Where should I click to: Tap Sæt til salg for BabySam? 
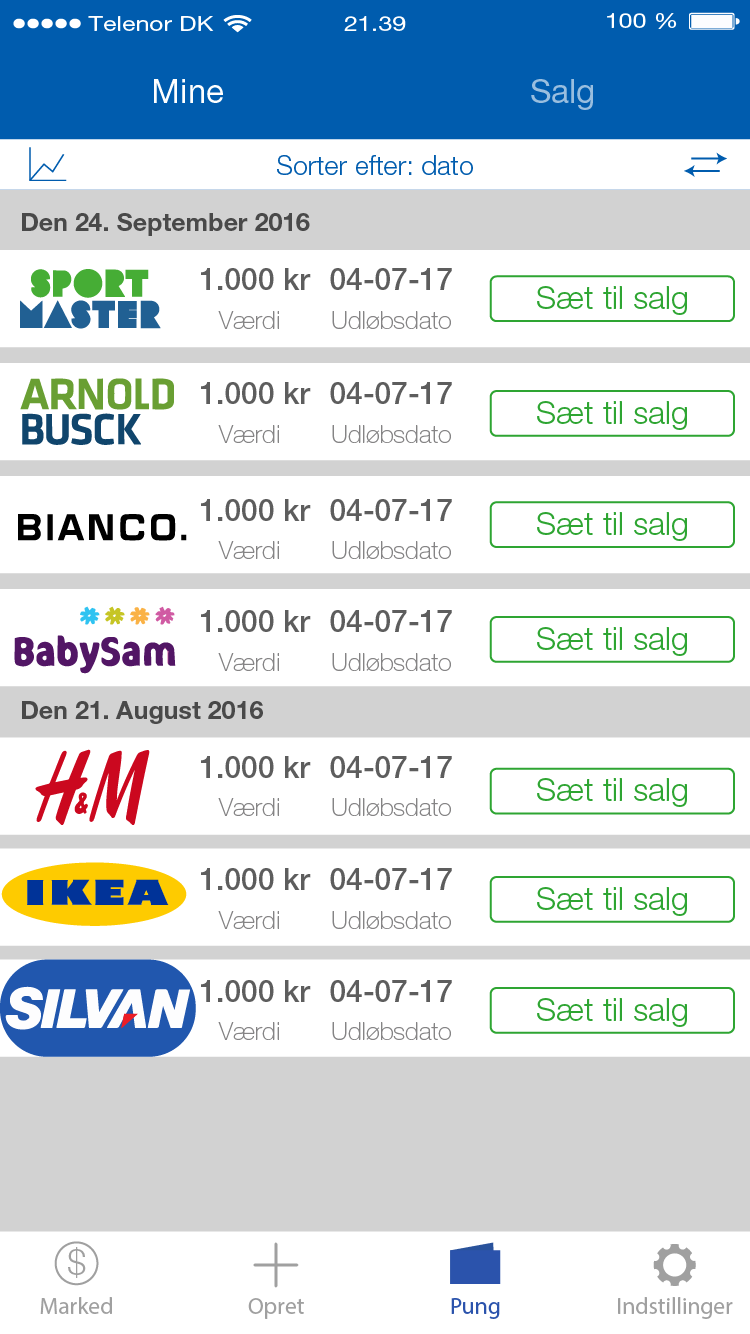coord(612,639)
